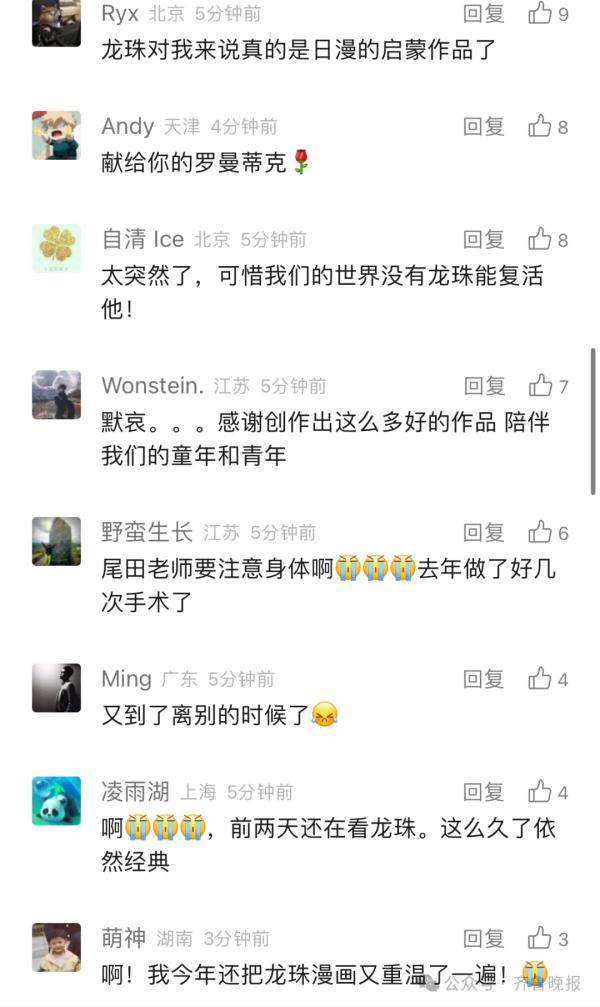Image resolution: width=600 pixels, height=1007 pixels.
Task: View 凌雨湖's panda avatar profile
Action: 56,801
